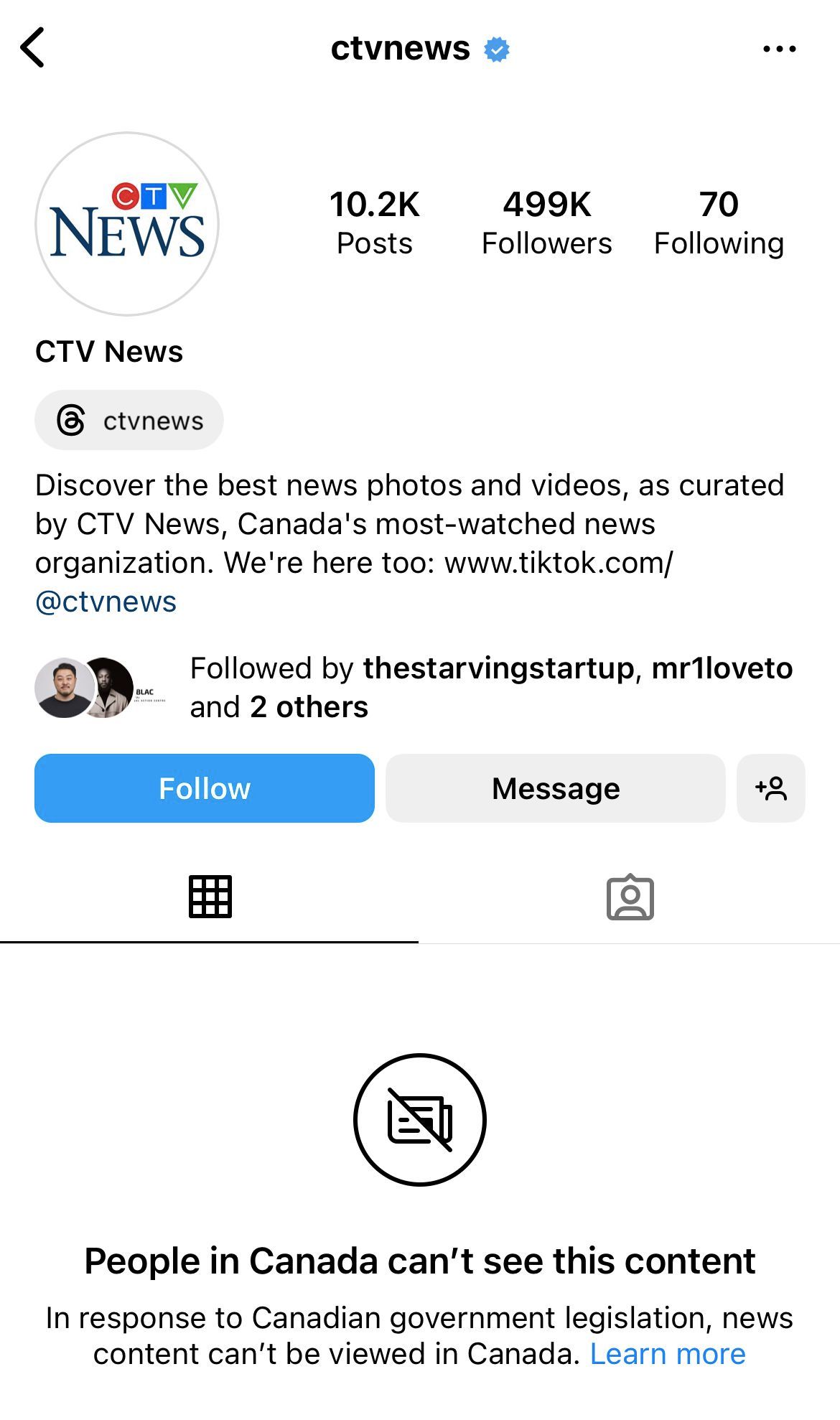Message CTV News
Viewport: 840px width, 1420px height.
click(555, 788)
